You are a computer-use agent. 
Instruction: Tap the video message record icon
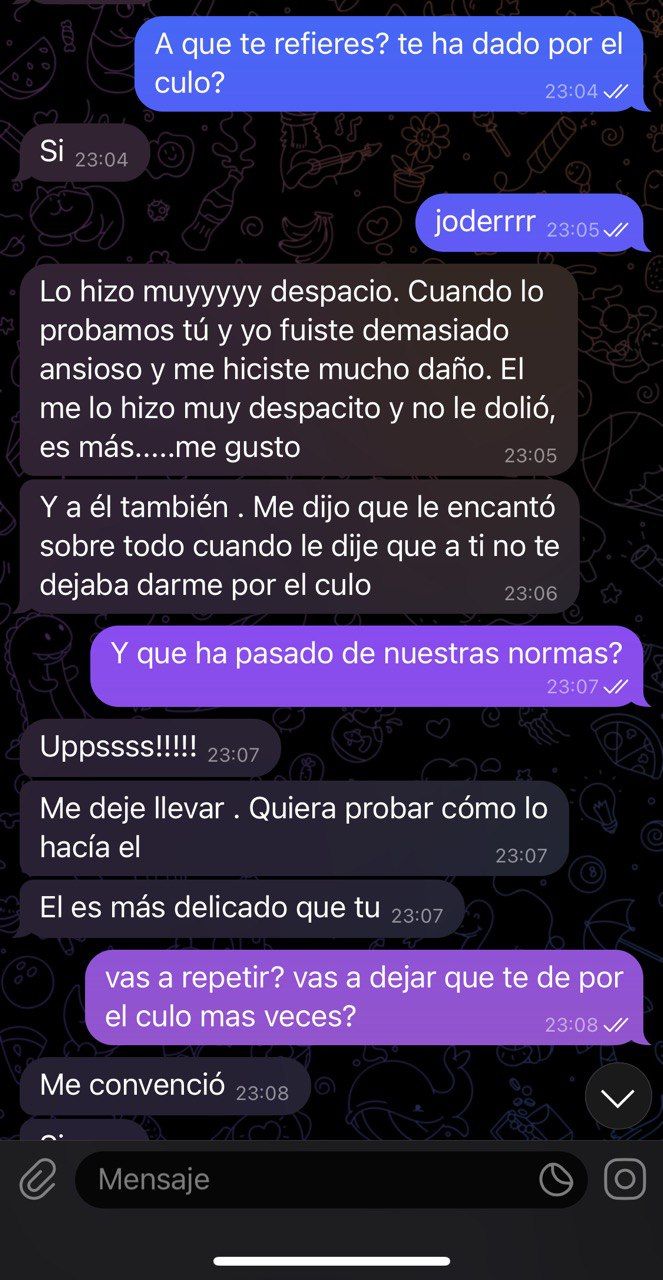pos(625,1180)
